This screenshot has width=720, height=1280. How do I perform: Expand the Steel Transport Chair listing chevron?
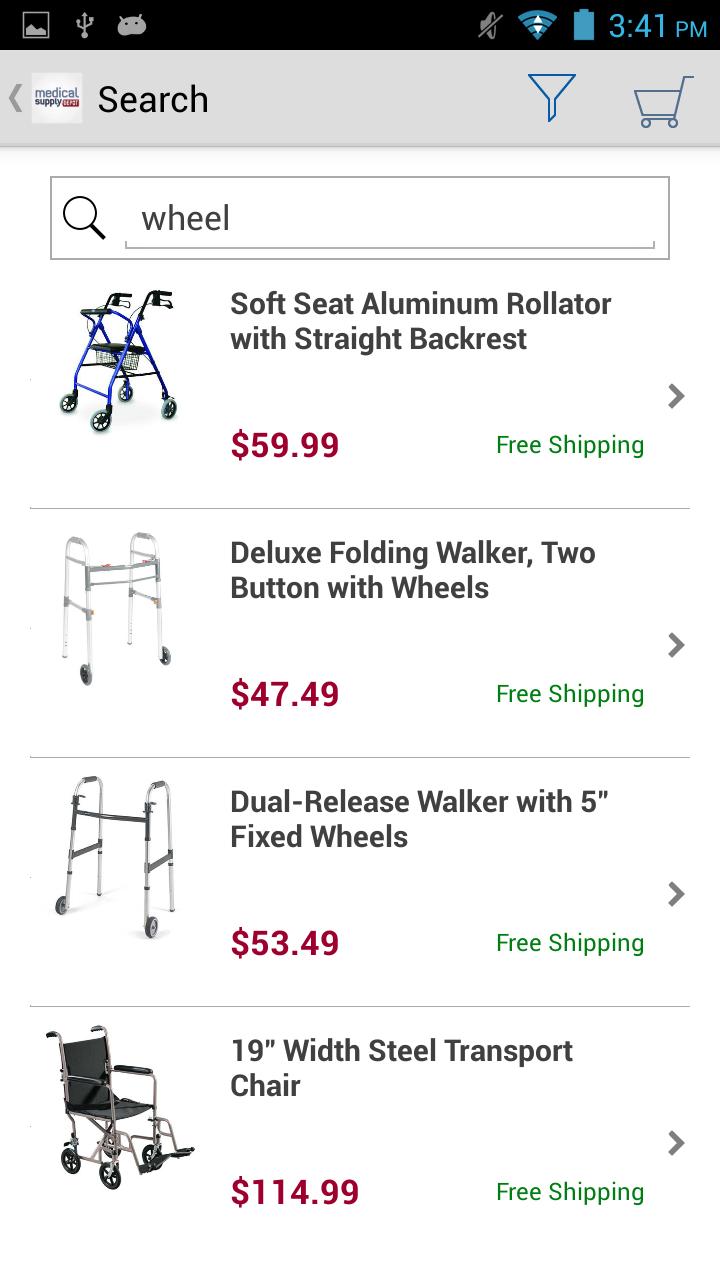(676, 1143)
